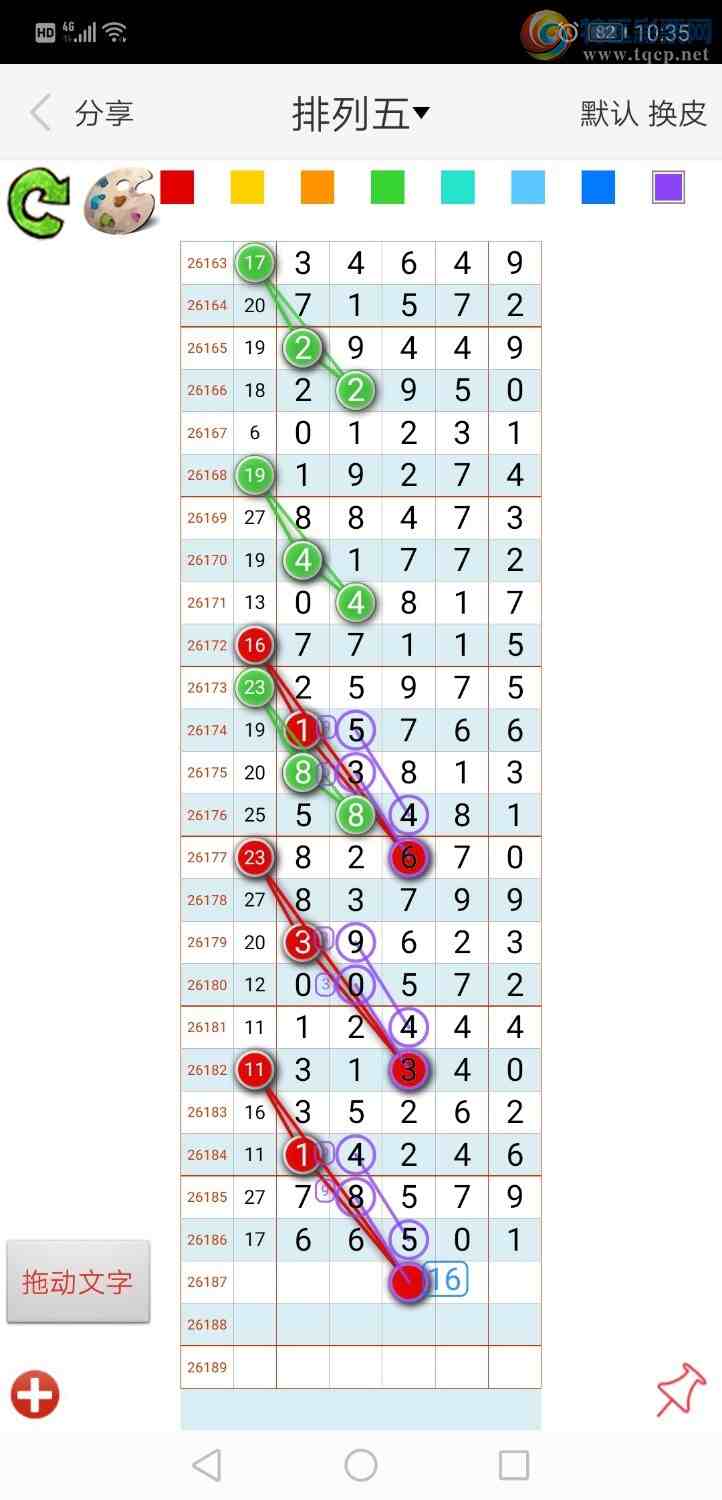The height and width of the screenshot is (1500, 722).
Task: Tap the 分享 share option
Action: click(104, 113)
